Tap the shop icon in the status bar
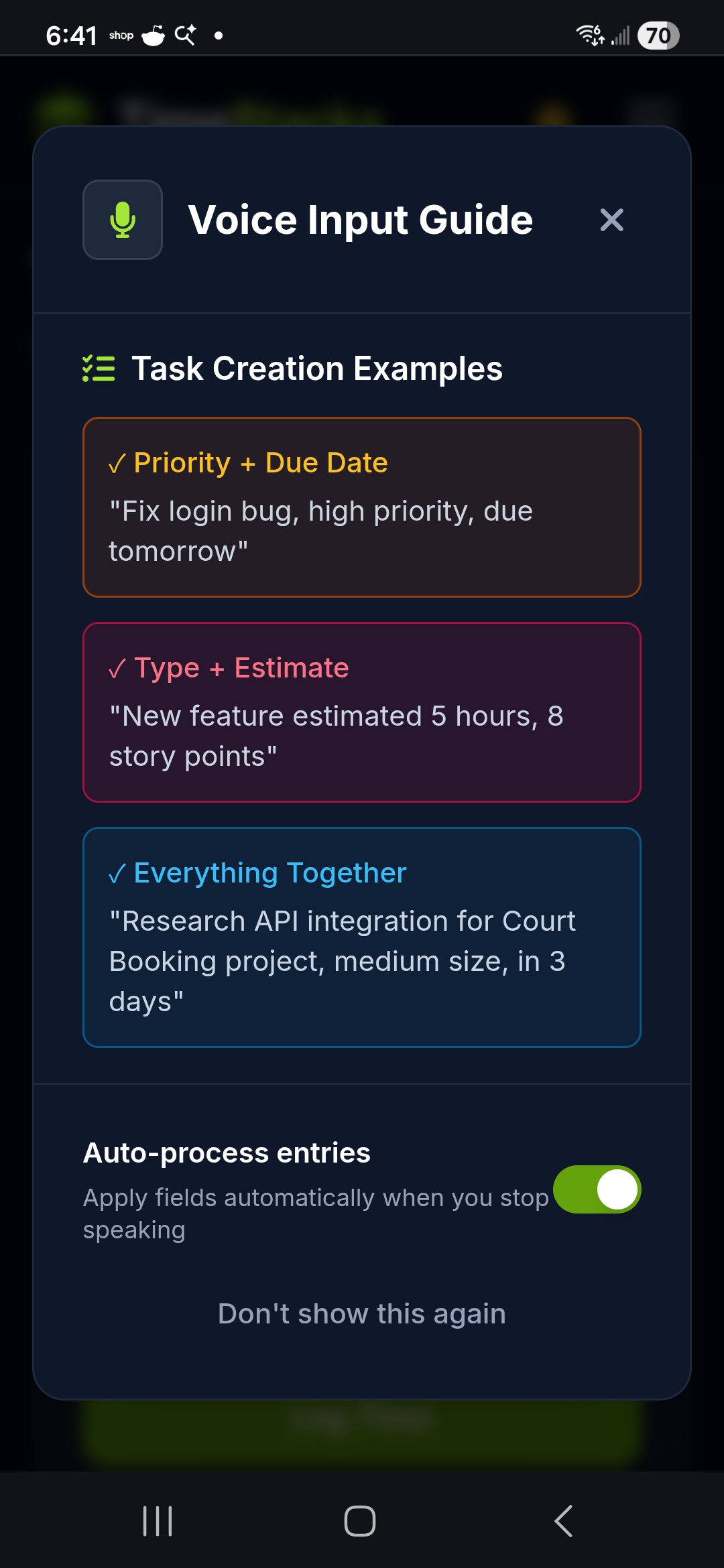724x1568 pixels. [x=121, y=35]
